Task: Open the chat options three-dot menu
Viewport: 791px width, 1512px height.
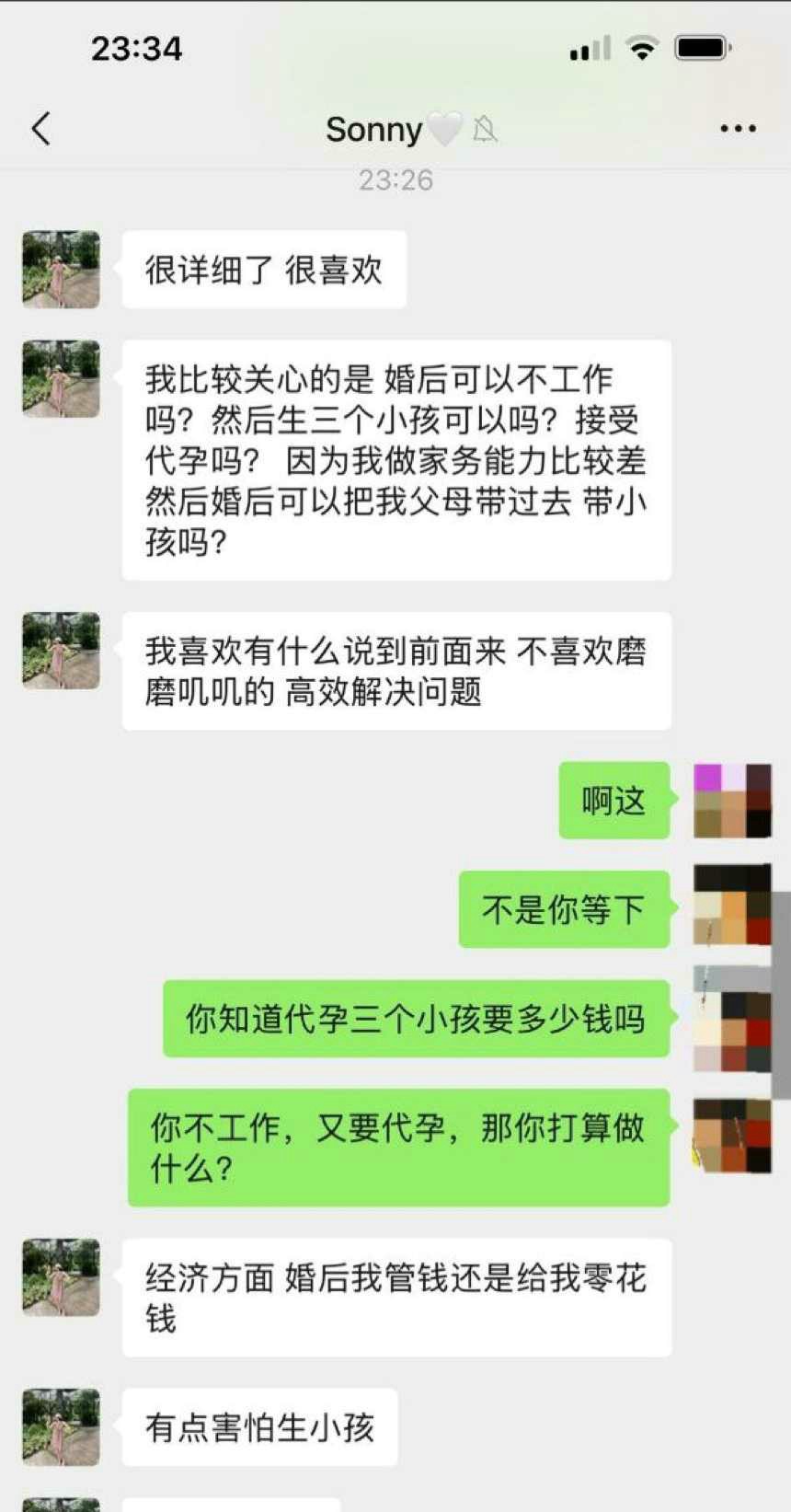Action: 738,129
